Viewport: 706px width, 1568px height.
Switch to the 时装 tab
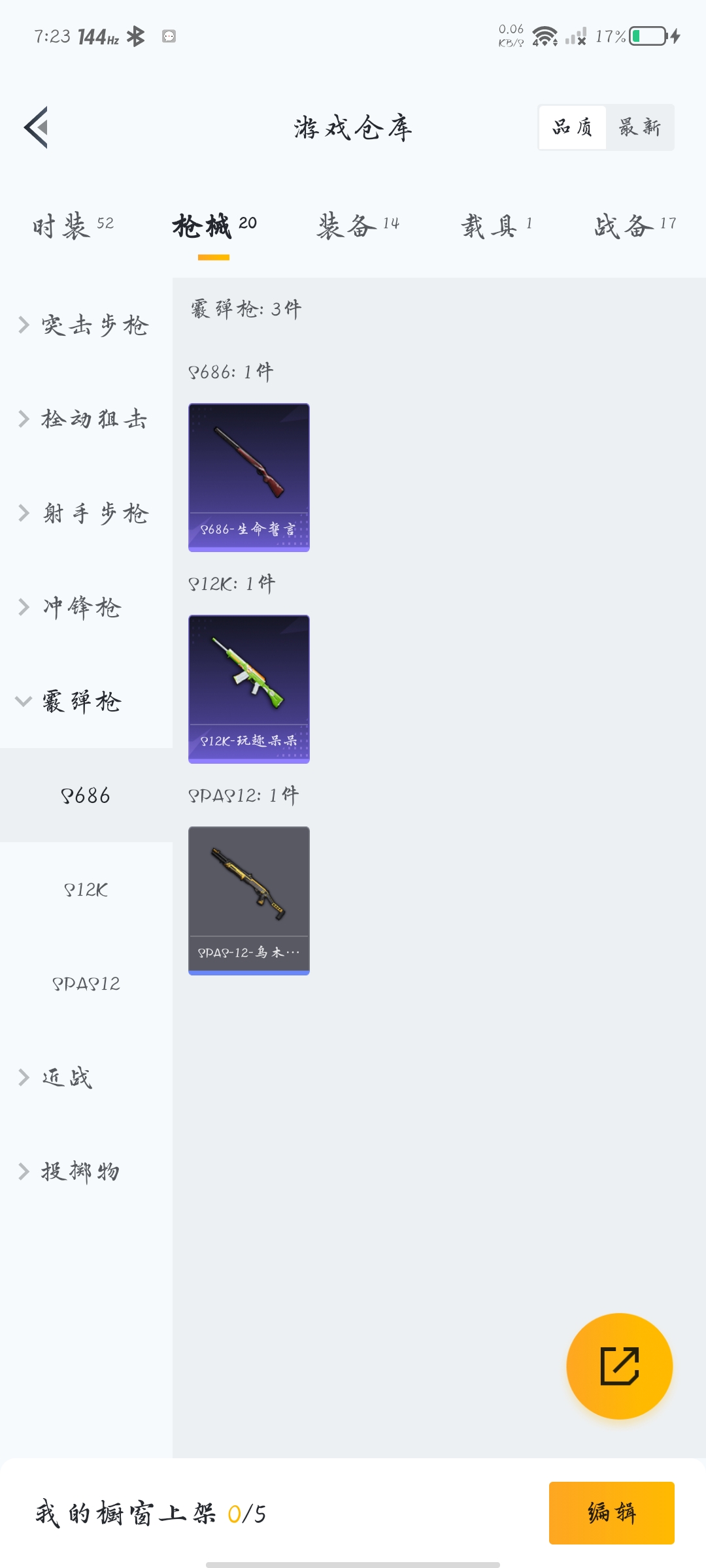click(73, 226)
